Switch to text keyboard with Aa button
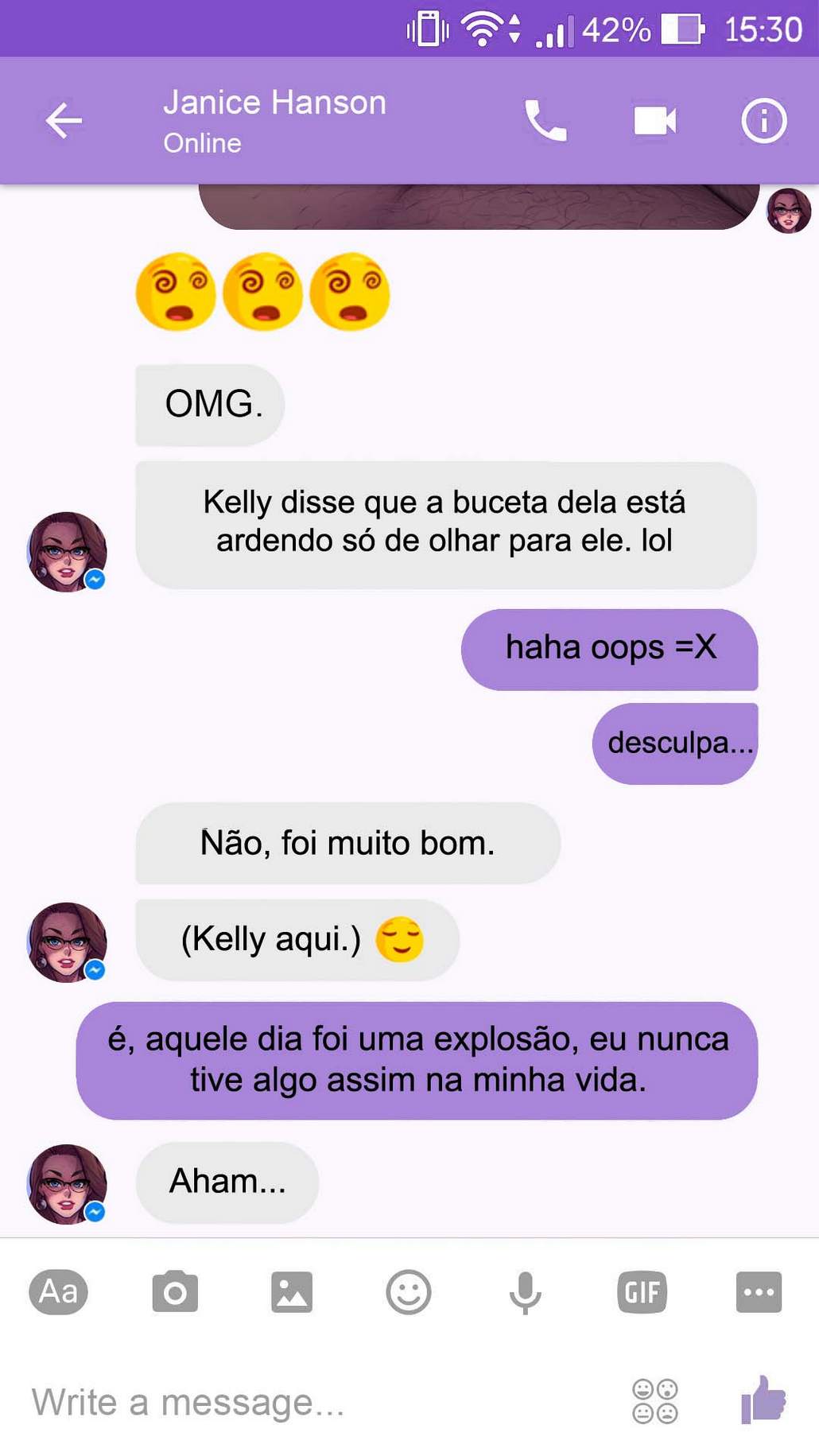The width and height of the screenshot is (819, 1456). point(58,1291)
